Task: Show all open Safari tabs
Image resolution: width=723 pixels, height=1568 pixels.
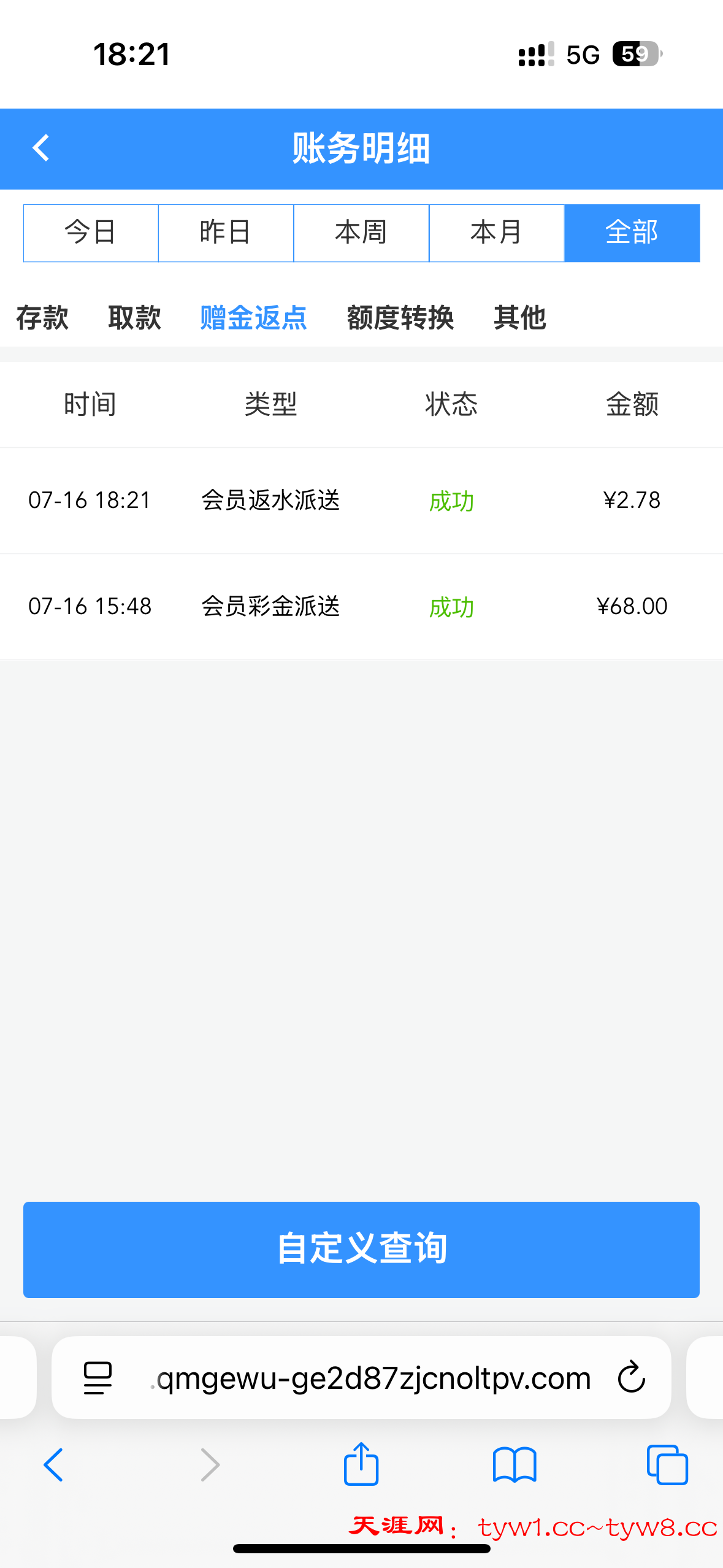Action: (x=667, y=1465)
